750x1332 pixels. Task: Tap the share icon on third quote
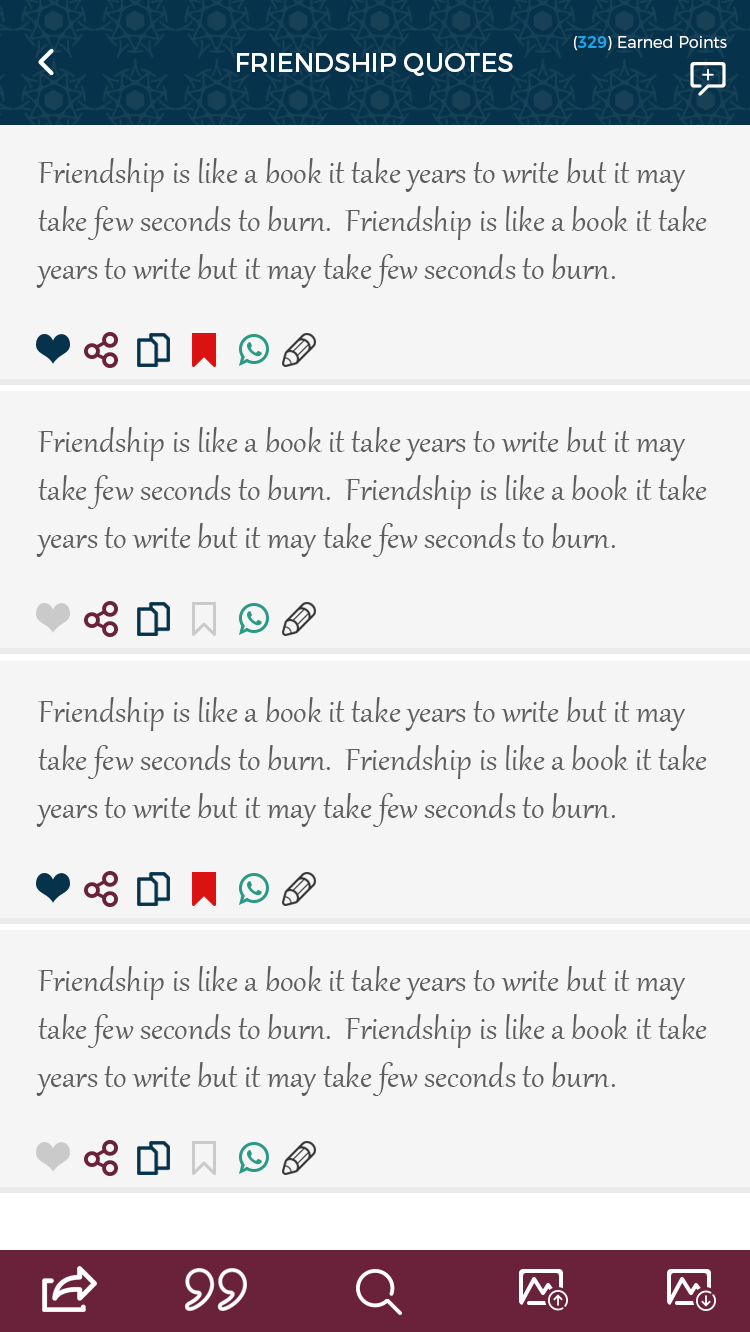pos(101,888)
